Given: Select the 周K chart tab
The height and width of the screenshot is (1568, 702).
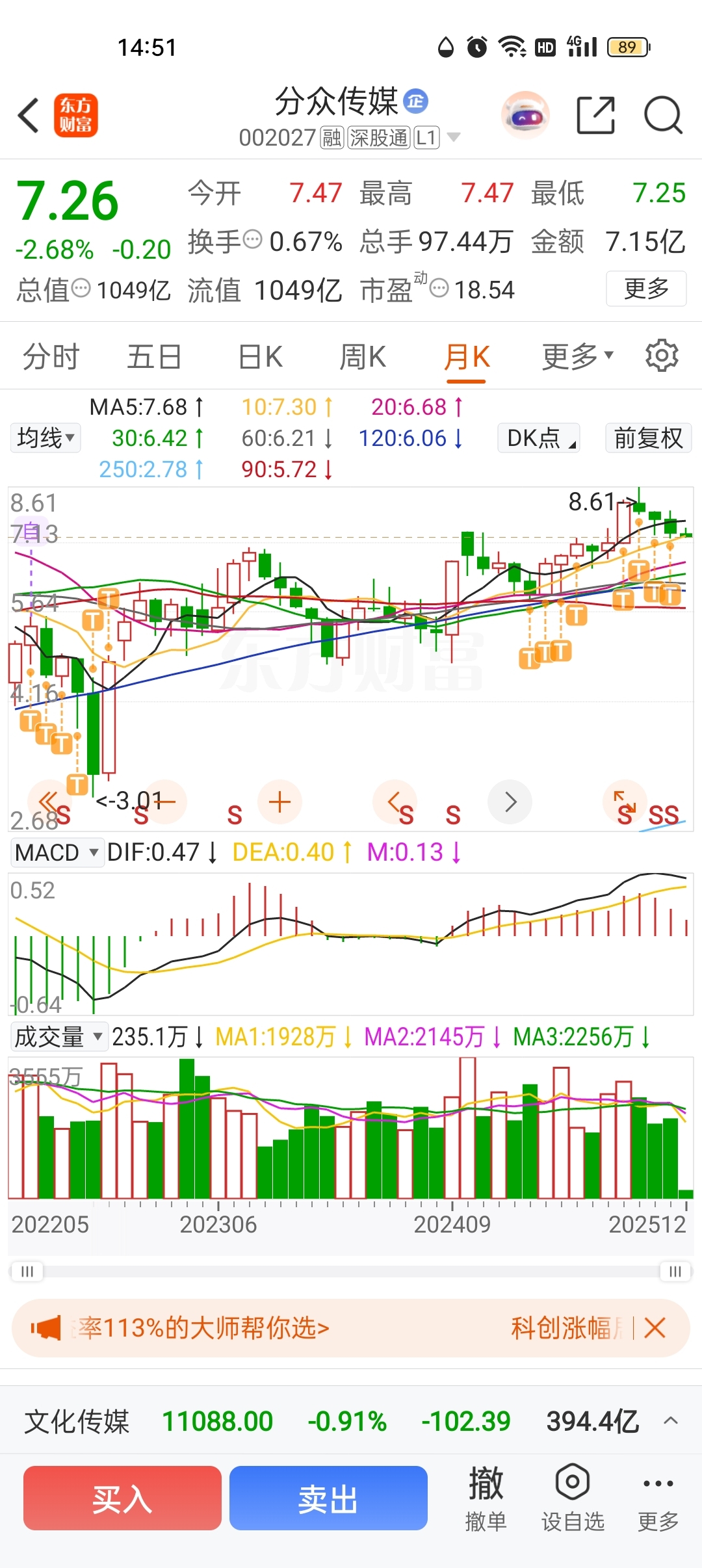Looking at the screenshot, I should (x=363, y=357).
